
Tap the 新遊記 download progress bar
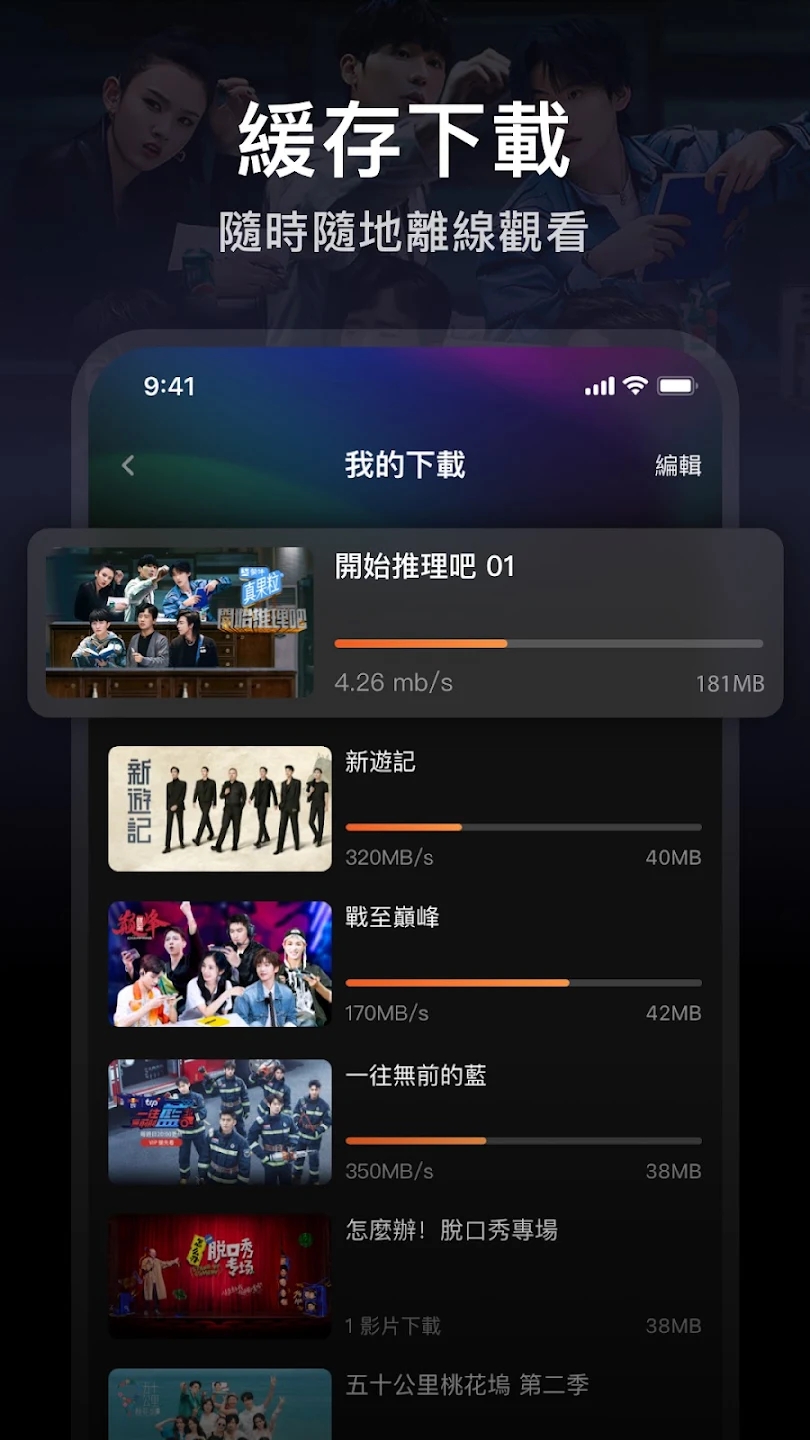(x=522, y=827)
